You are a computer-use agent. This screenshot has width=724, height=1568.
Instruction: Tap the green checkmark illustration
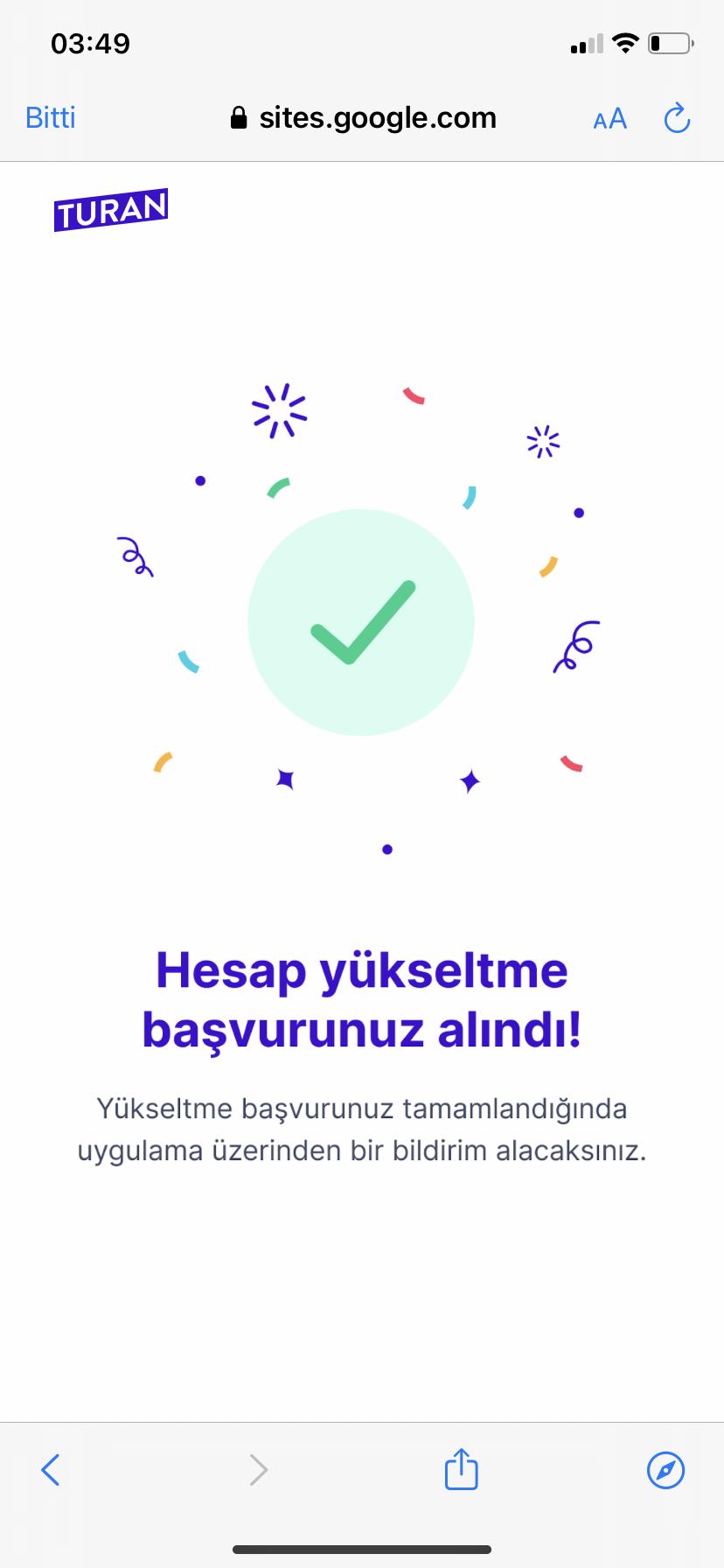pos(360,623)
